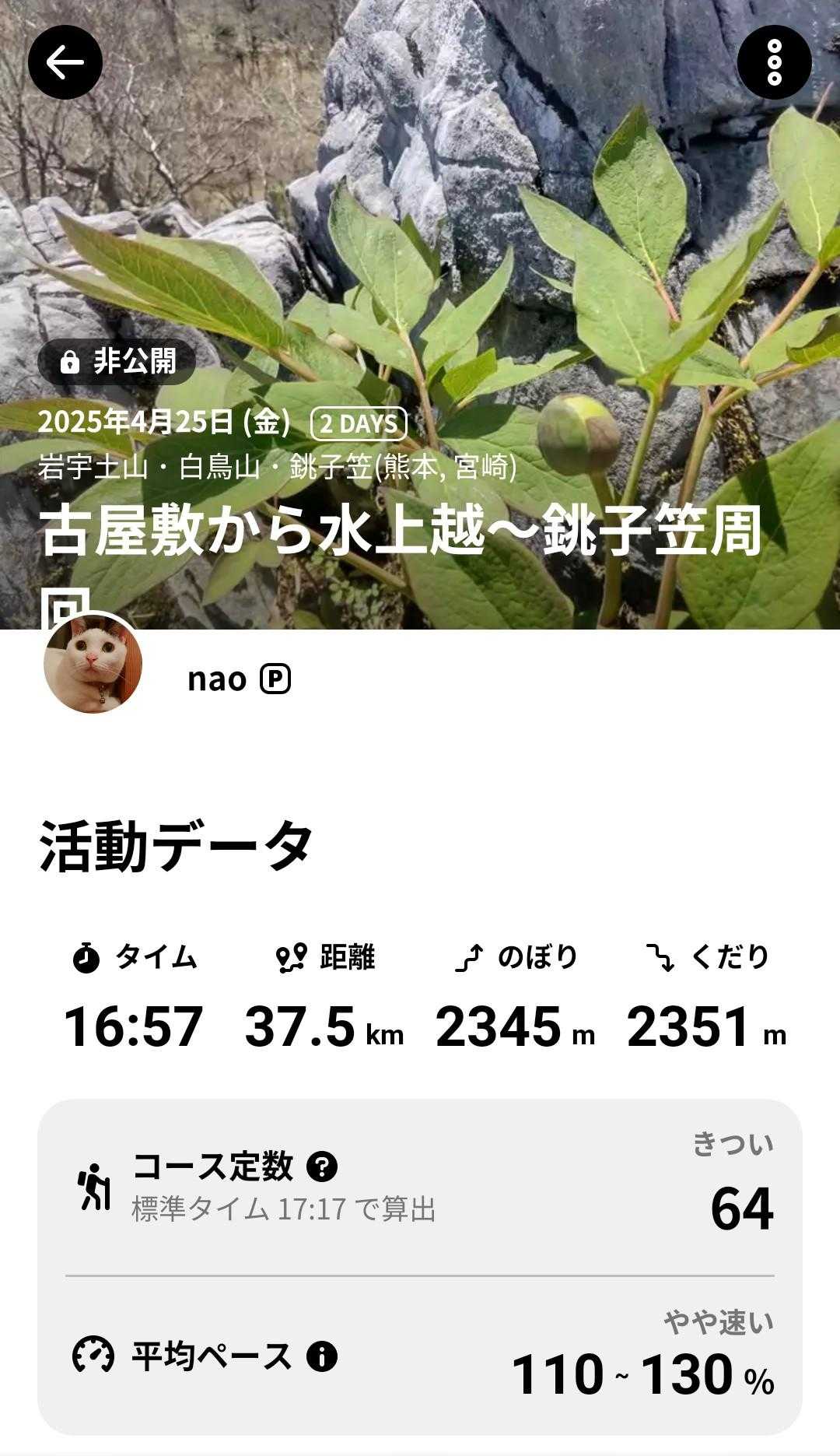View nao's user profile by name
This screenshot has width=840, height=1456.
point(217,679)
